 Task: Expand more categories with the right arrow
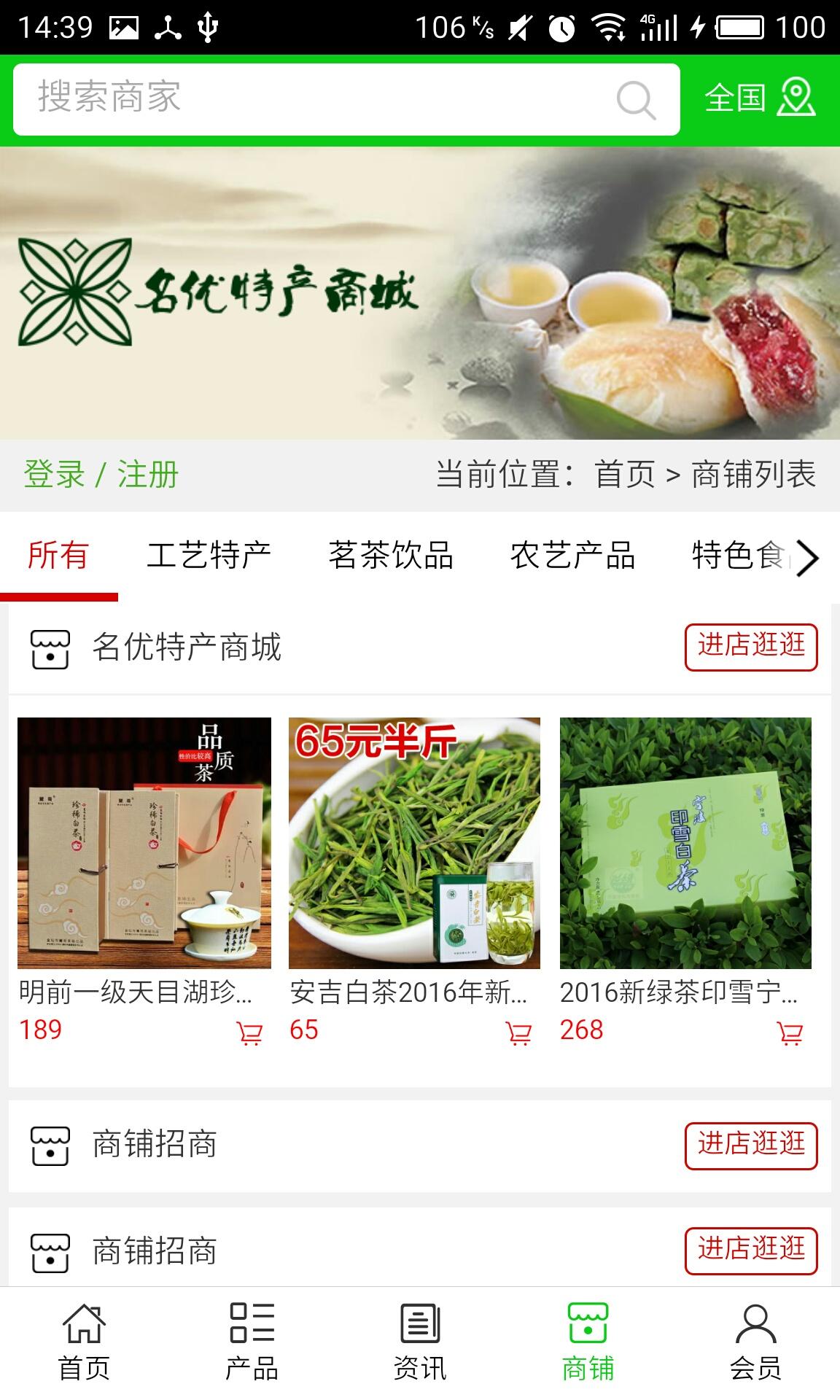coord(807,559)
